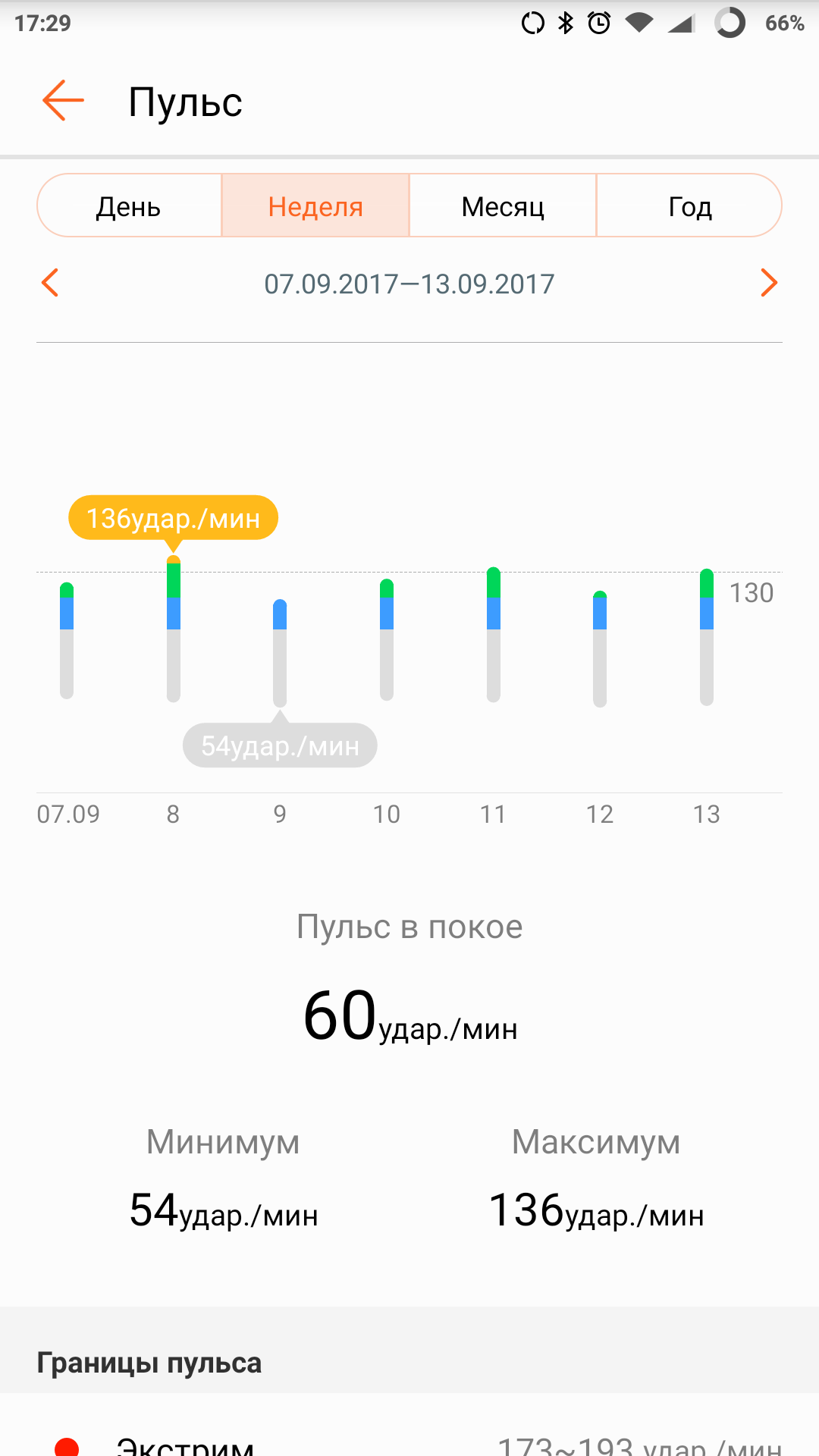
Task: Select the pulse bar for day 10
Action: [x=387, y=639]
